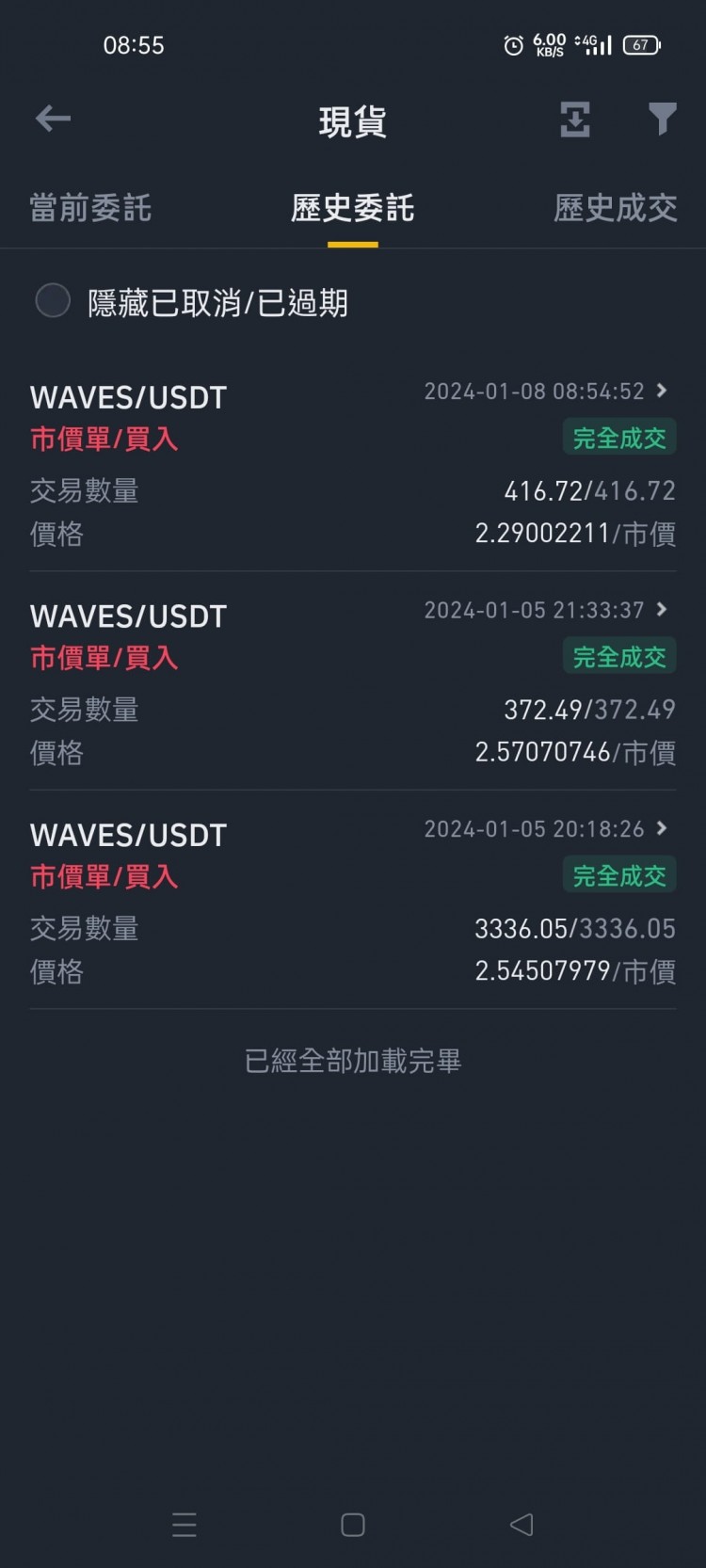Image resolution: width=706 pixels, height=1568 pixels.
Task: Go back using the top arrow
Action: point(53,119)
